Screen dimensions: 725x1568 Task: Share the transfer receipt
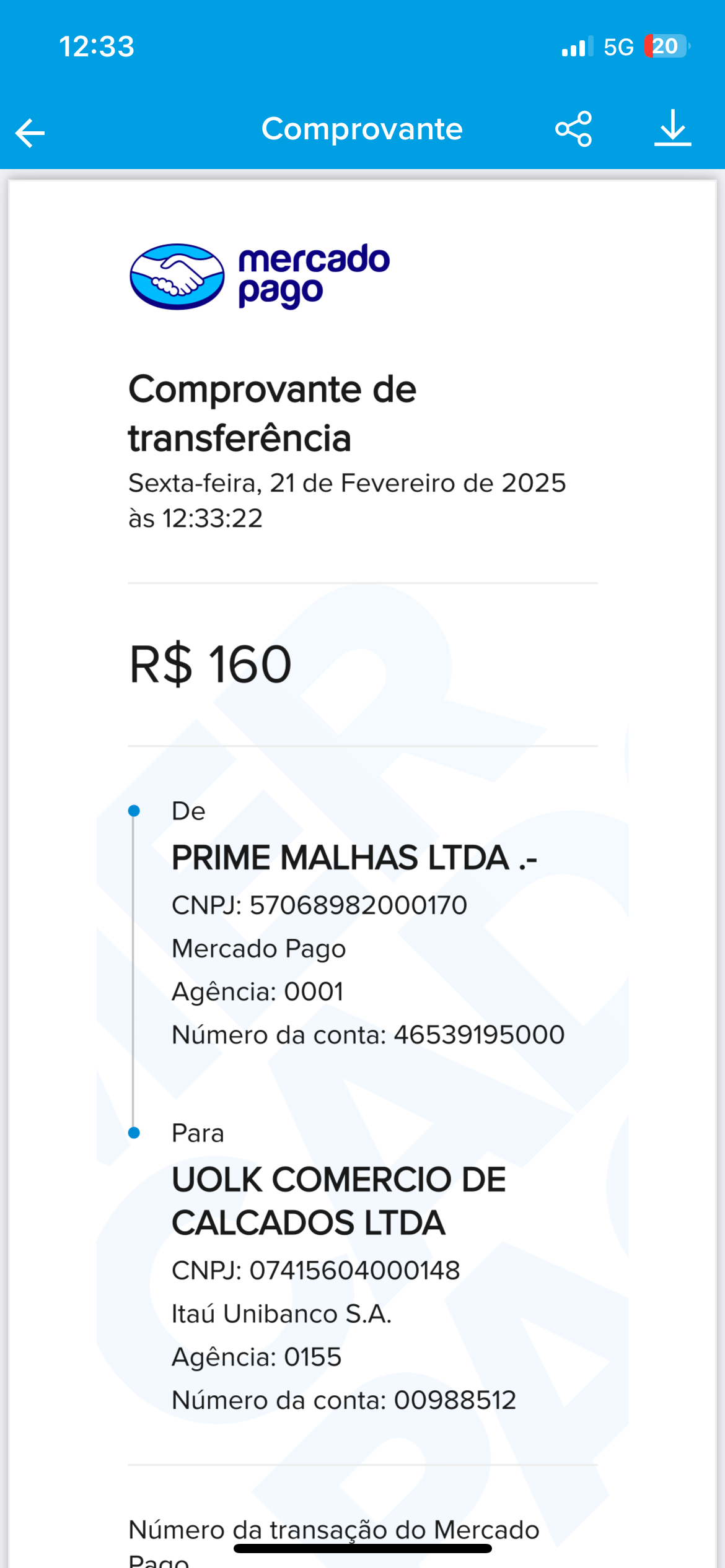pos(573,129)
